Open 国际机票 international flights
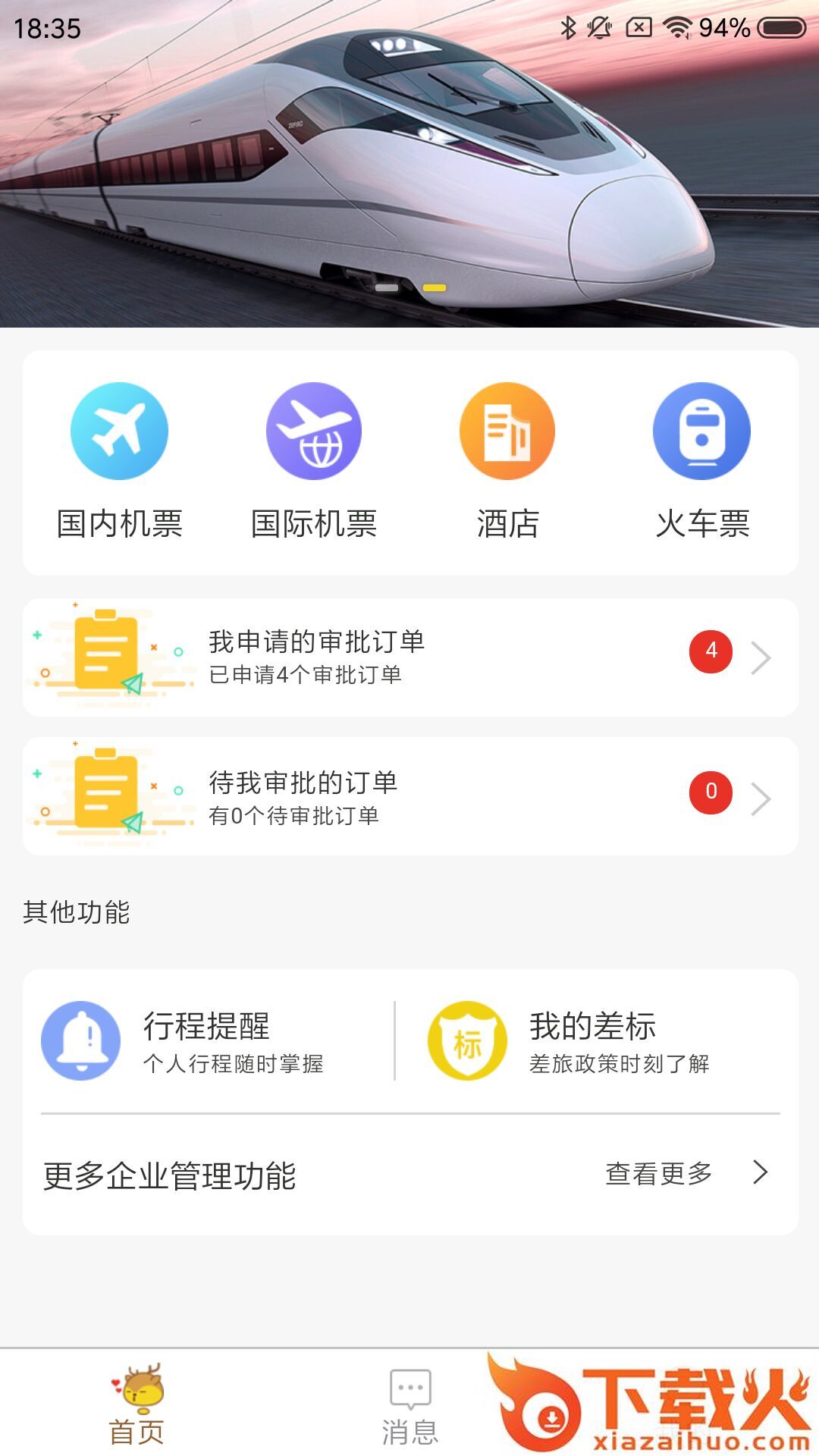This screenshot has width=819, height=1456. point(314,459)
